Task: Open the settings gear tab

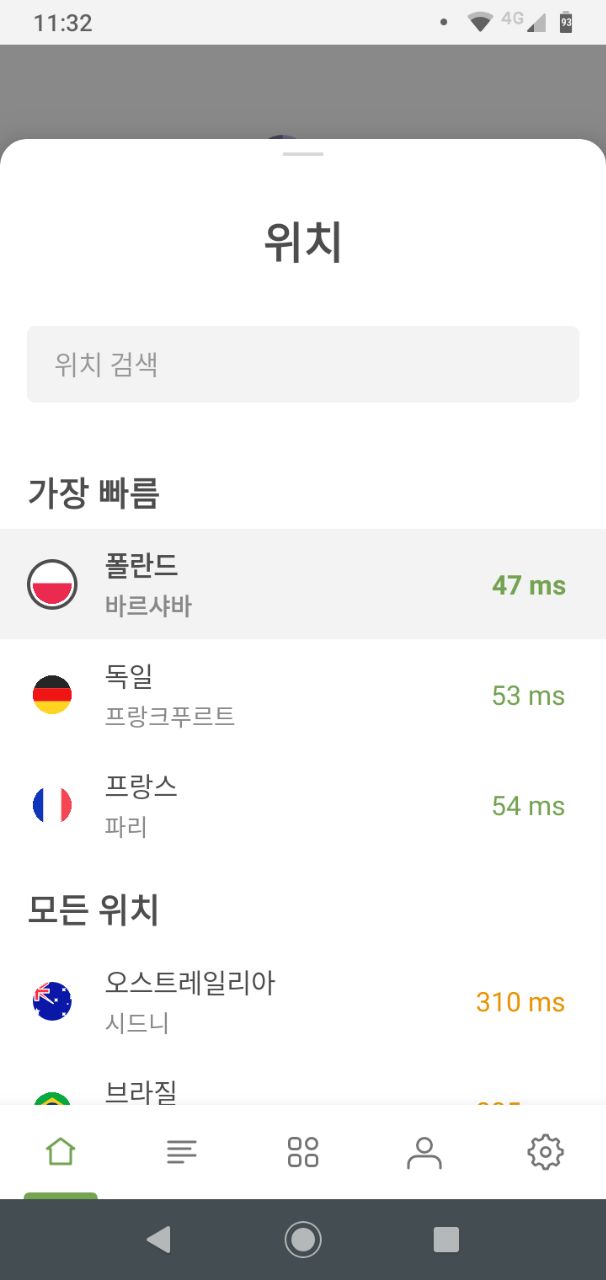Action: [545, 1152]
